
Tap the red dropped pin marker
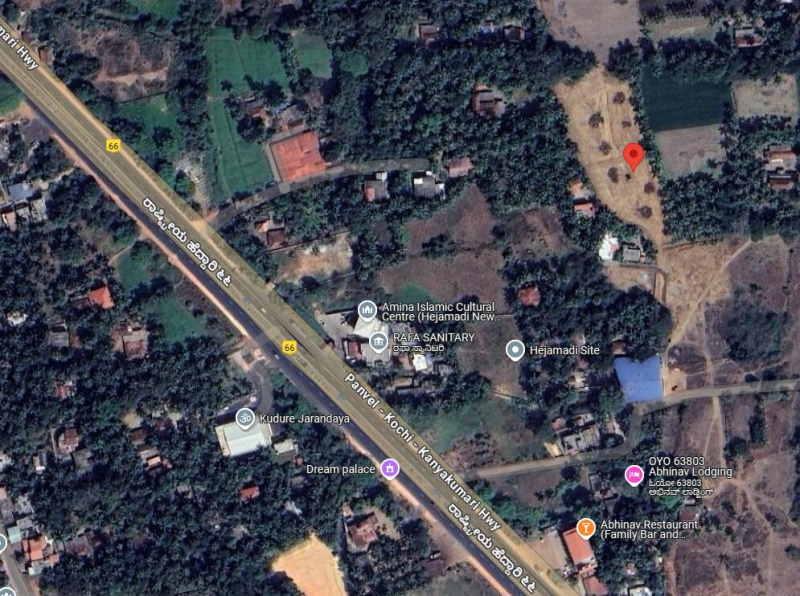[633, 157]
